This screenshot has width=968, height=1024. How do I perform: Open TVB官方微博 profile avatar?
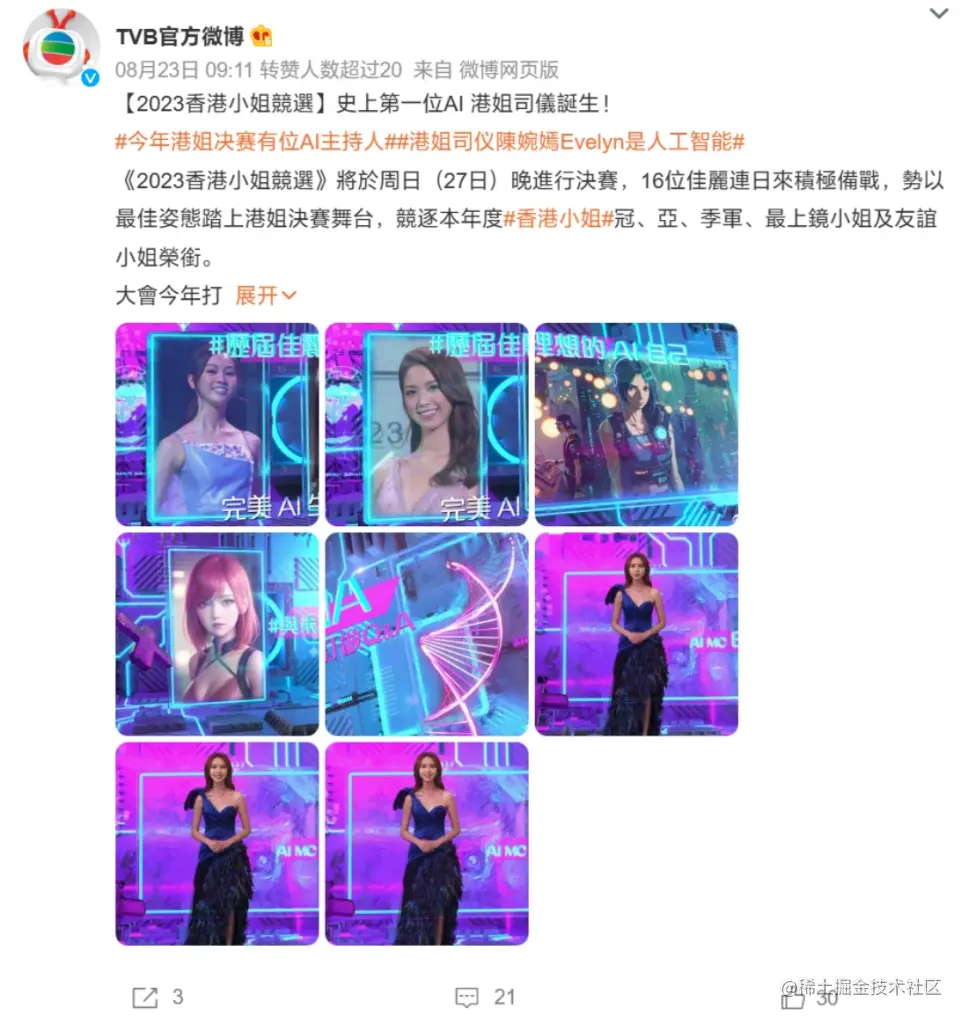tap(61, 48)
